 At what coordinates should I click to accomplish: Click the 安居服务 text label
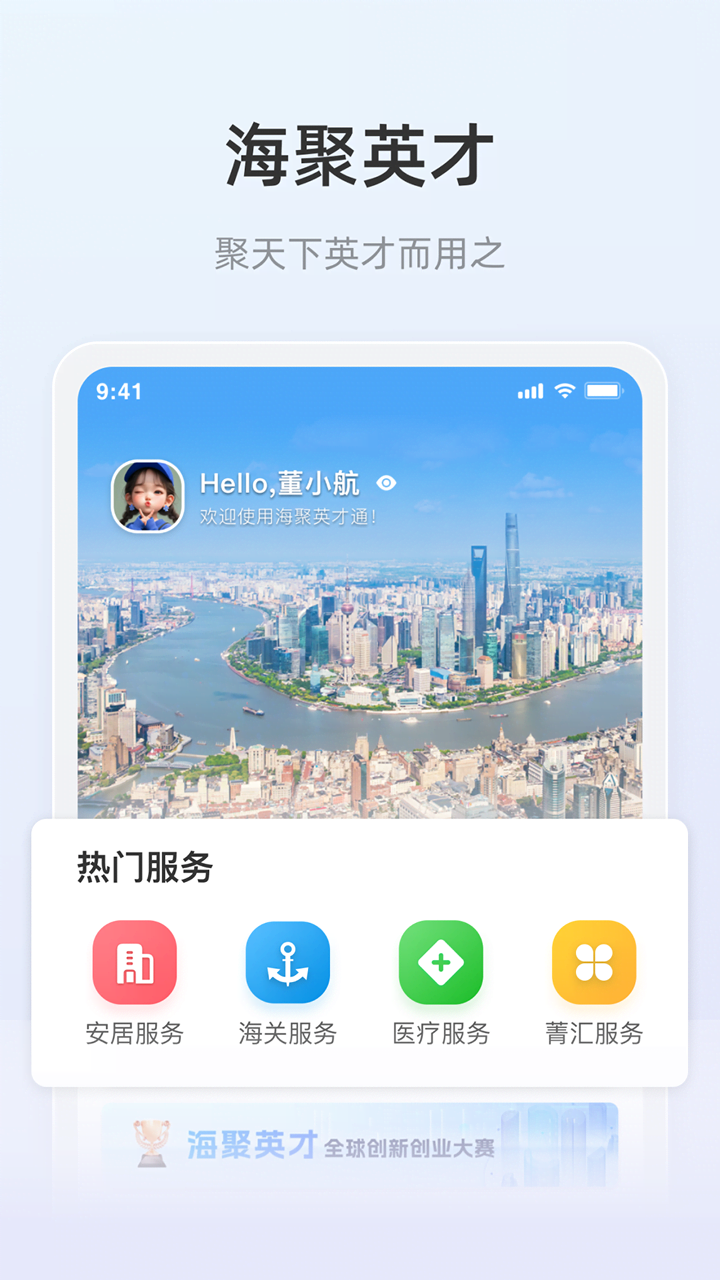(x=135, y=1035)
